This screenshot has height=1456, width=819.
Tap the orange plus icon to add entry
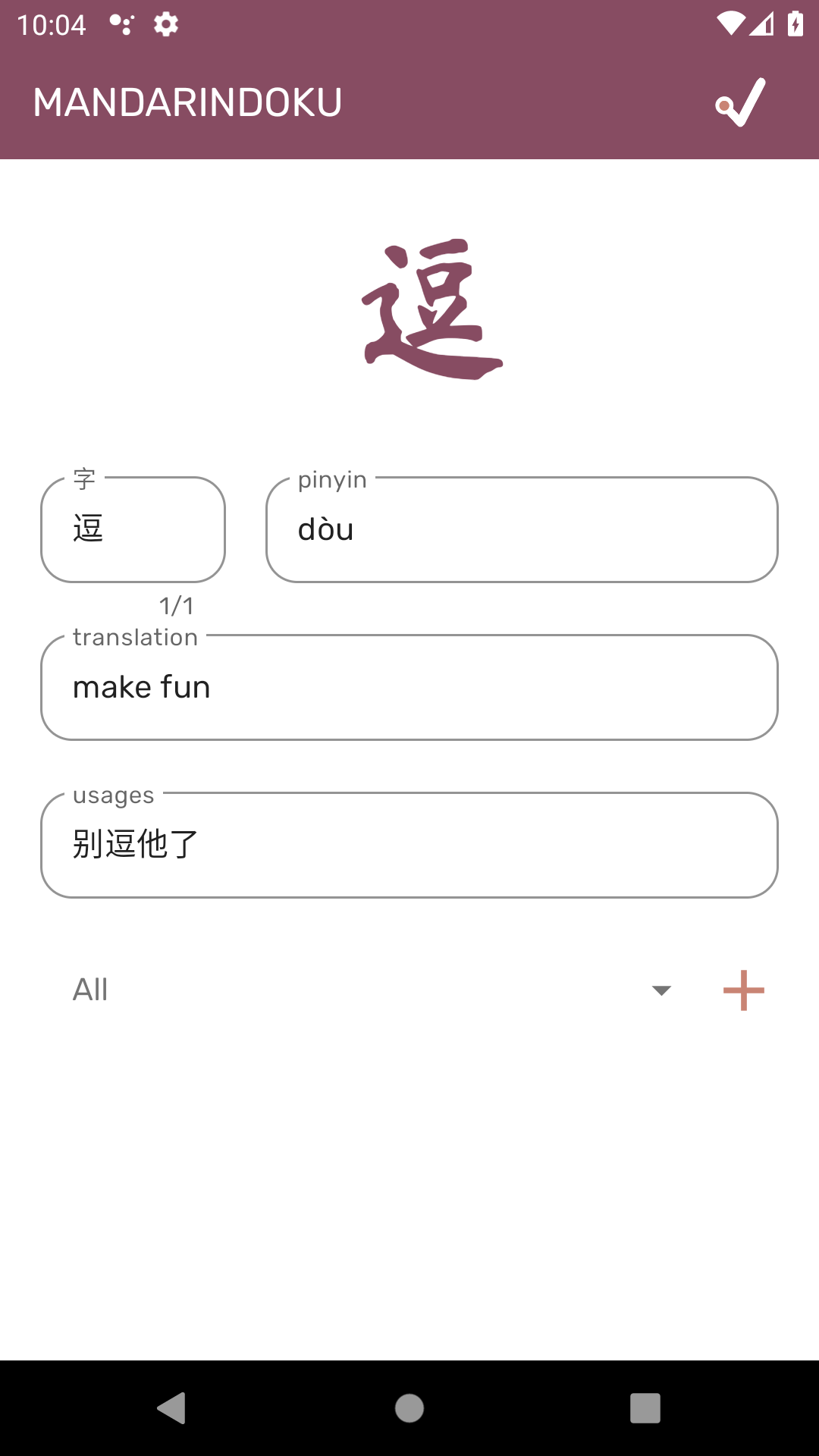tap(742, 990)
